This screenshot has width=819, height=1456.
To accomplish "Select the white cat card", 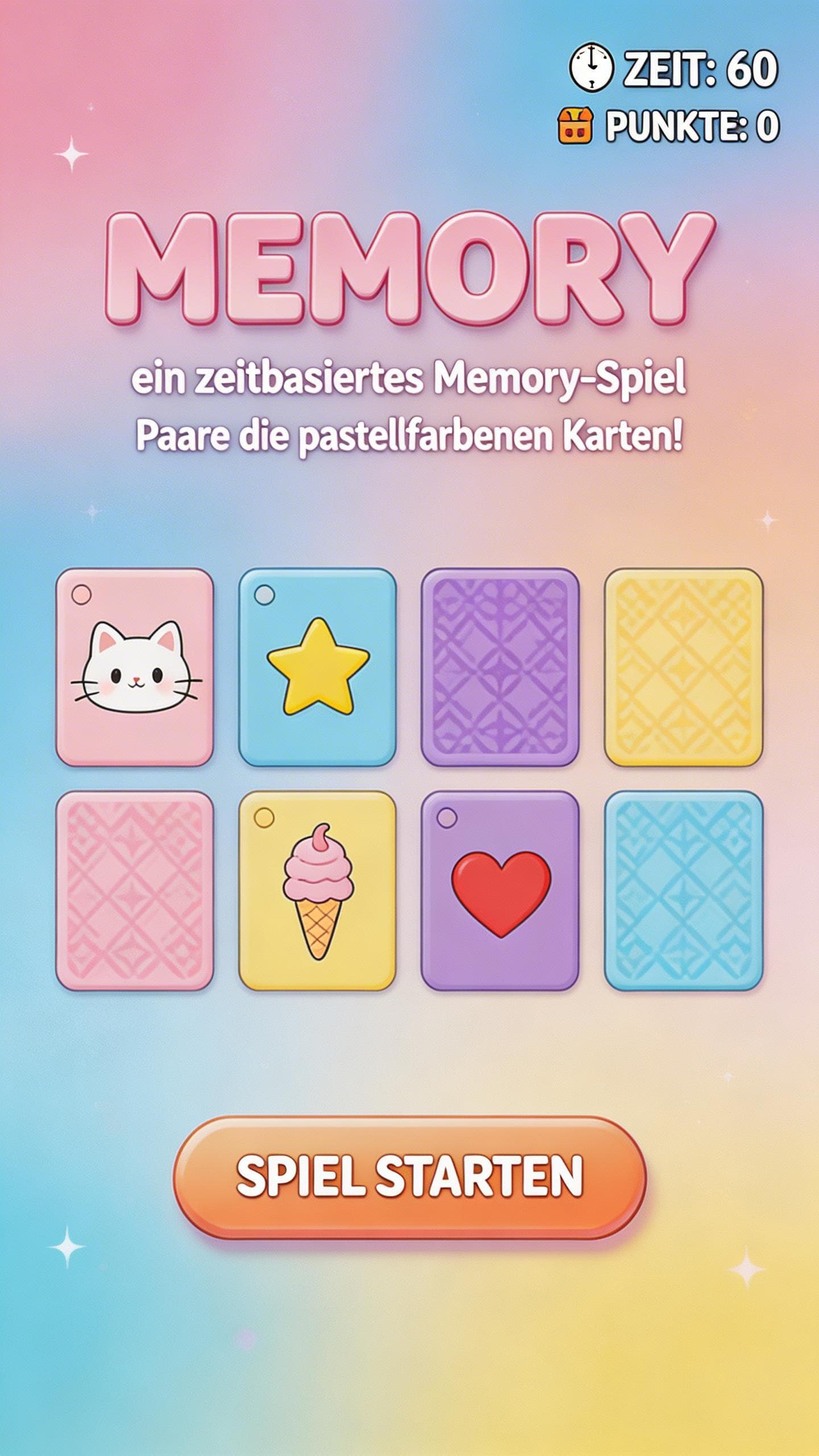I will click(136, 671).
